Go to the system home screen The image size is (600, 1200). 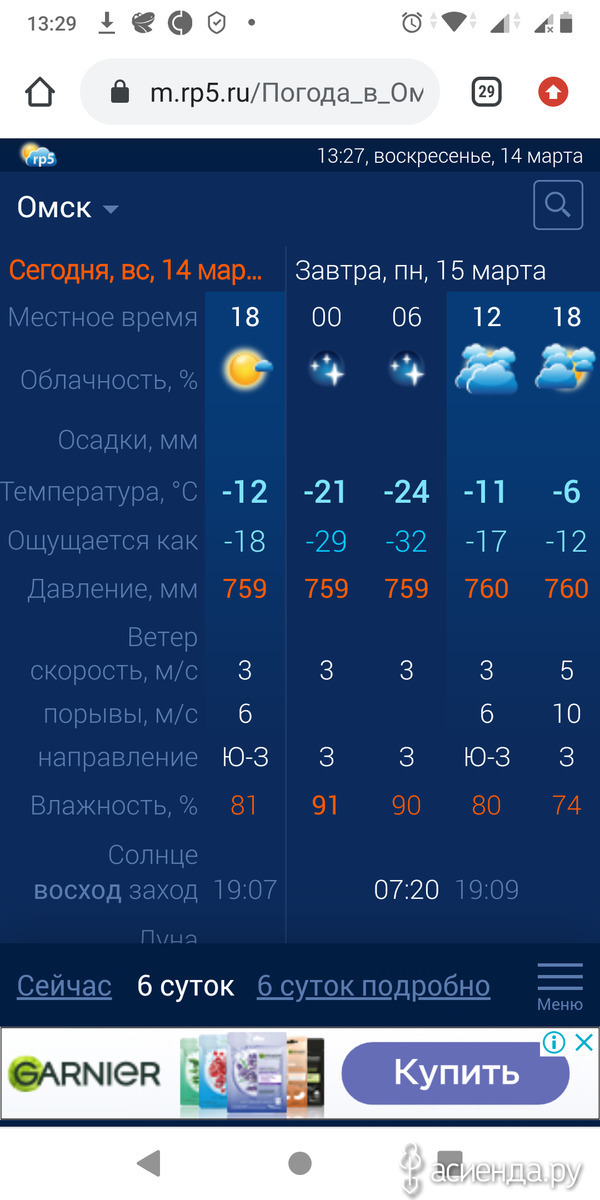[299, 1162]
